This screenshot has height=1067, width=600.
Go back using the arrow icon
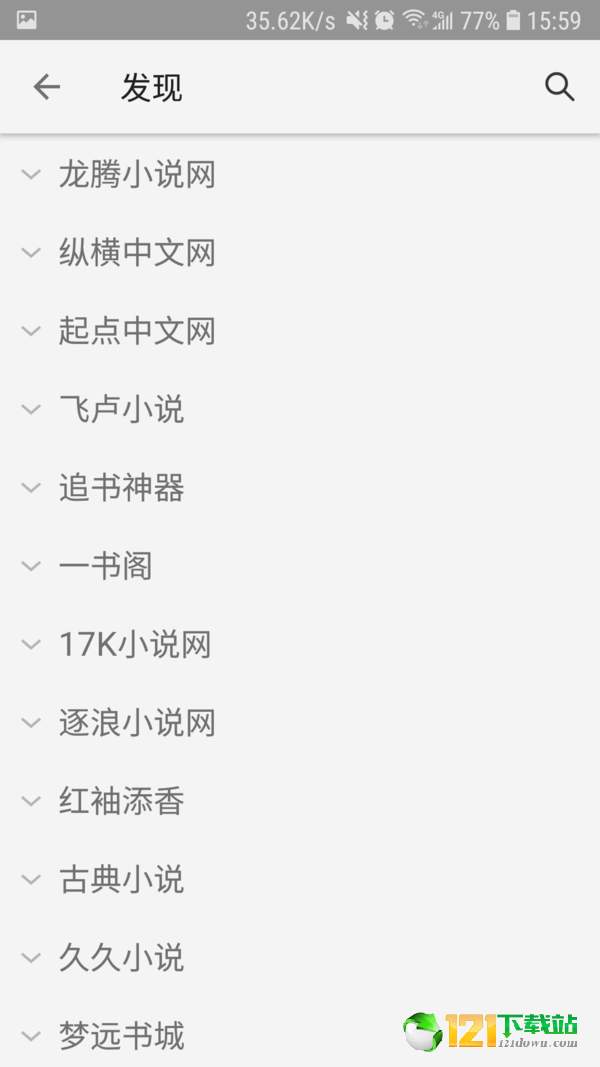click(46, 87)
